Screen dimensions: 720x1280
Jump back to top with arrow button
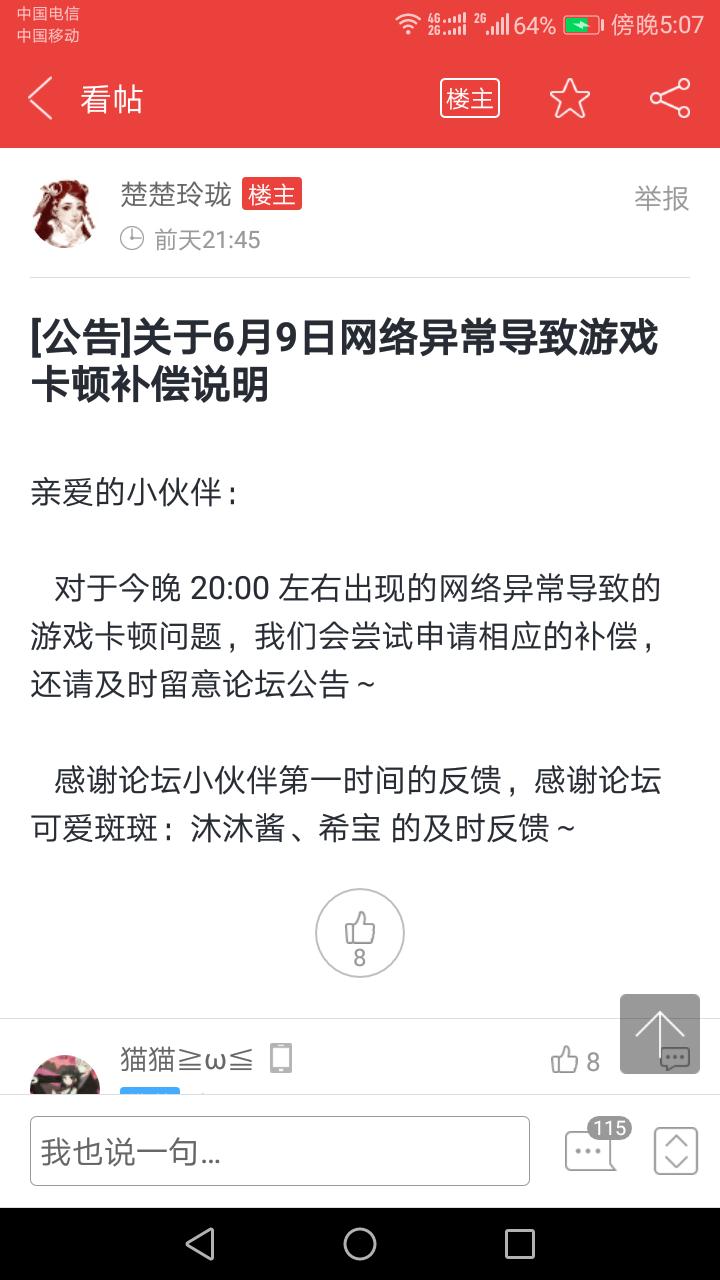(660, 1034)
